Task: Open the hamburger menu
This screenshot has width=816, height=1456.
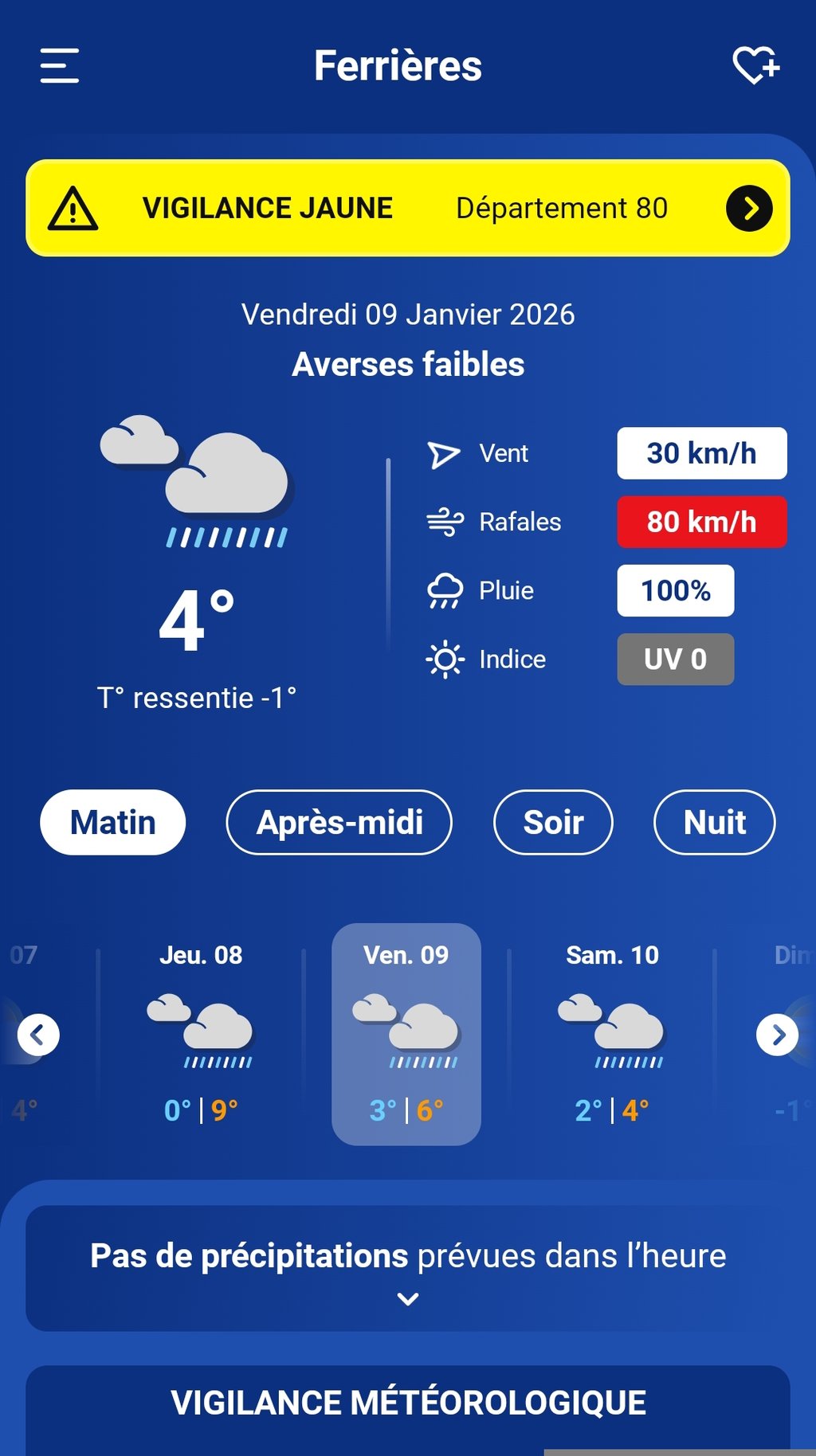Action: 60,65
